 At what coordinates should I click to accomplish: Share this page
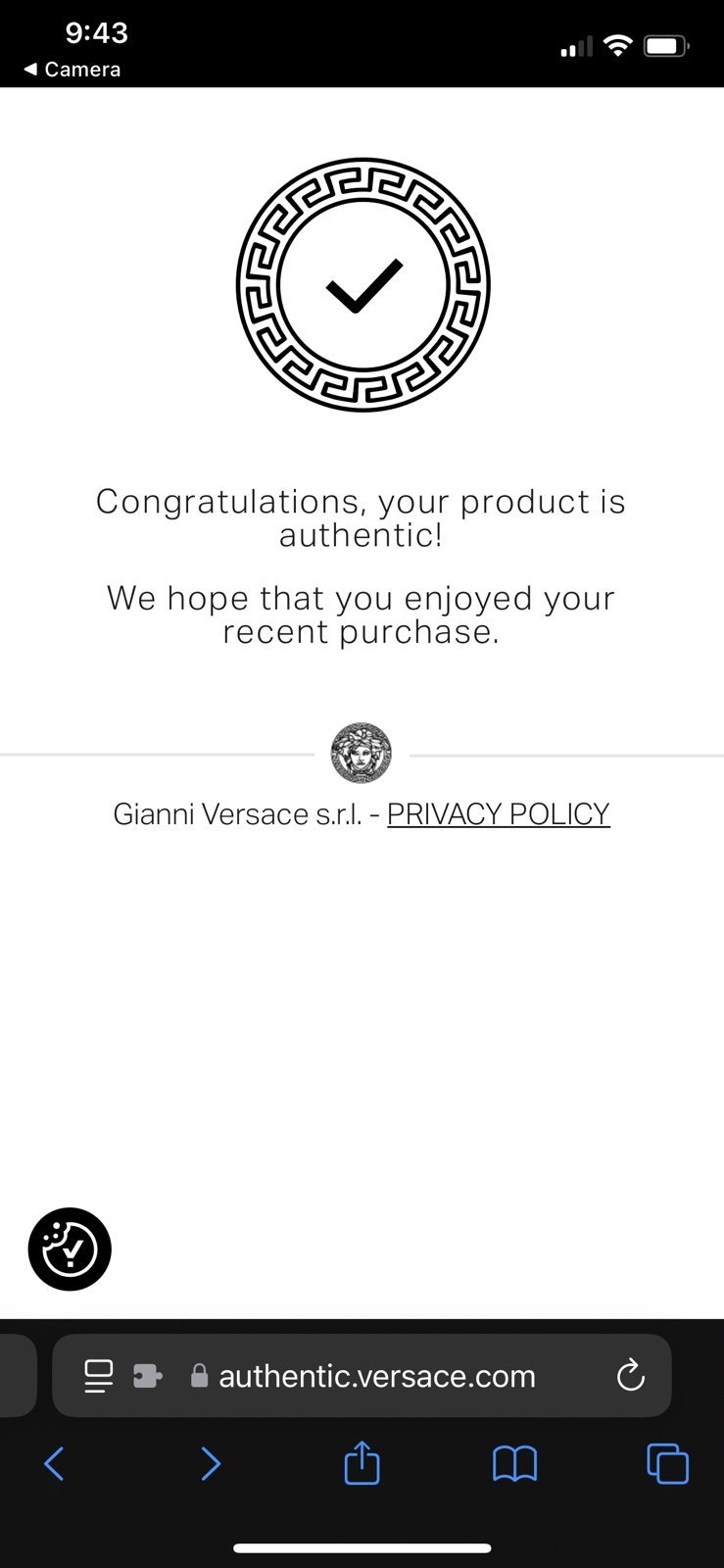pos(362,1463)
